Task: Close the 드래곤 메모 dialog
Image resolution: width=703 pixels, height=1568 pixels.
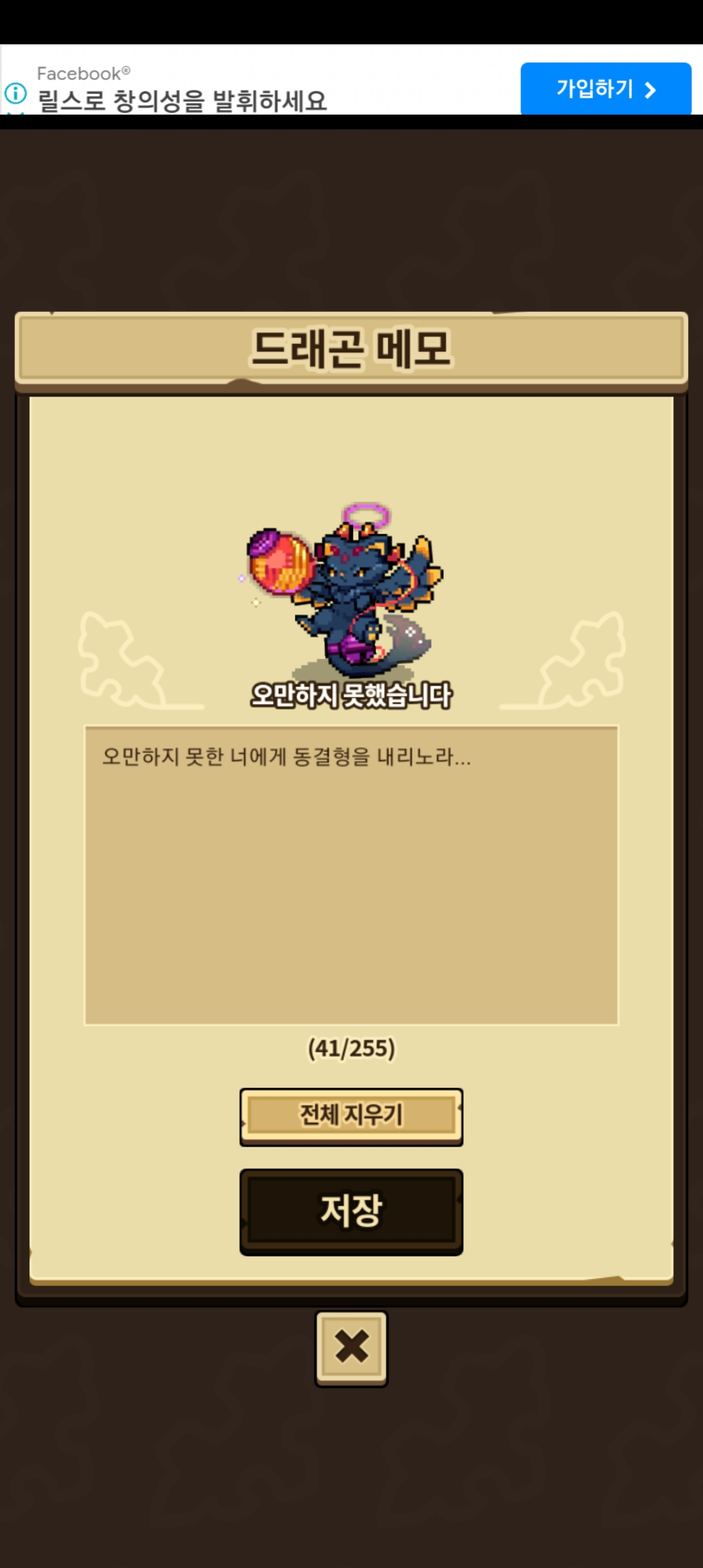Action: point(351,1347)
